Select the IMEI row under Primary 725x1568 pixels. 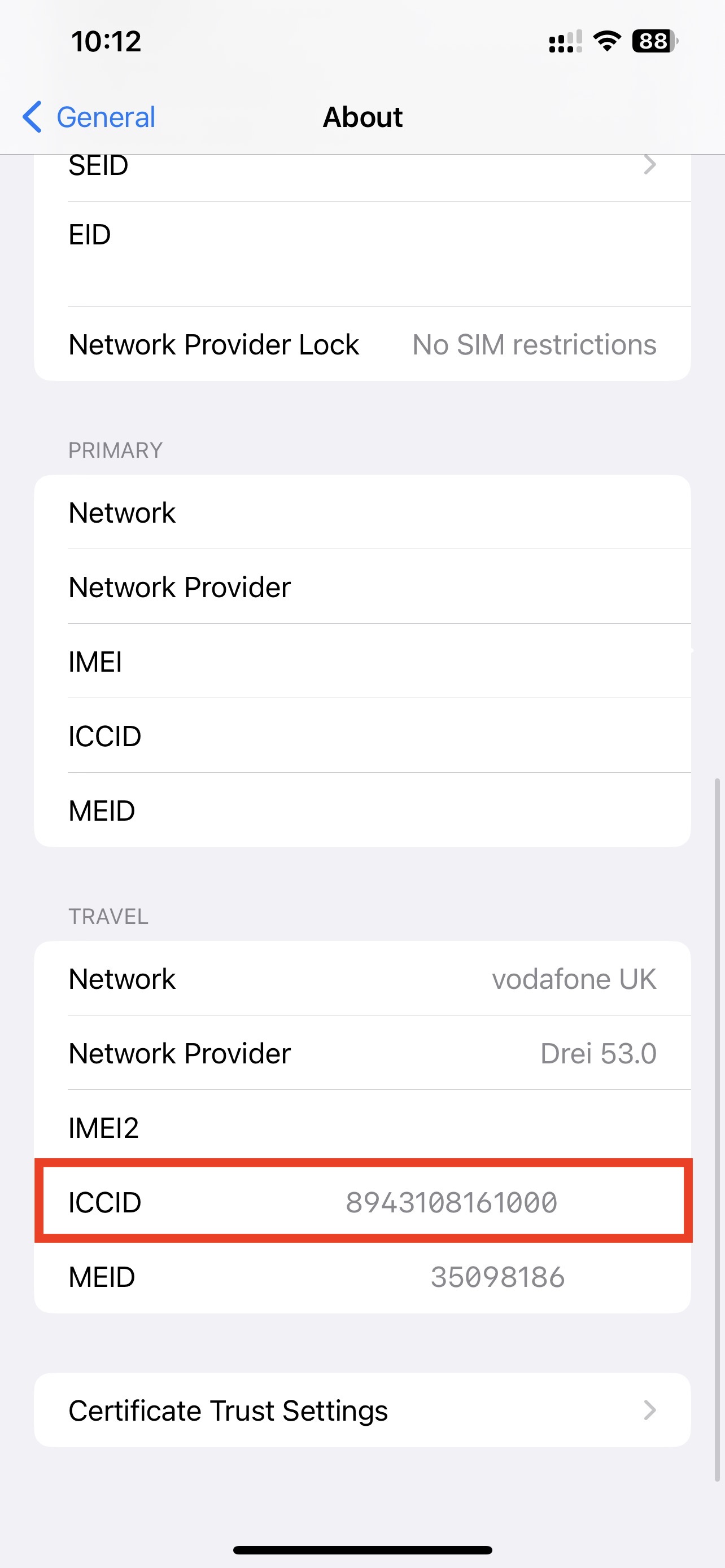pyautogui.click(x=362, y=662)
